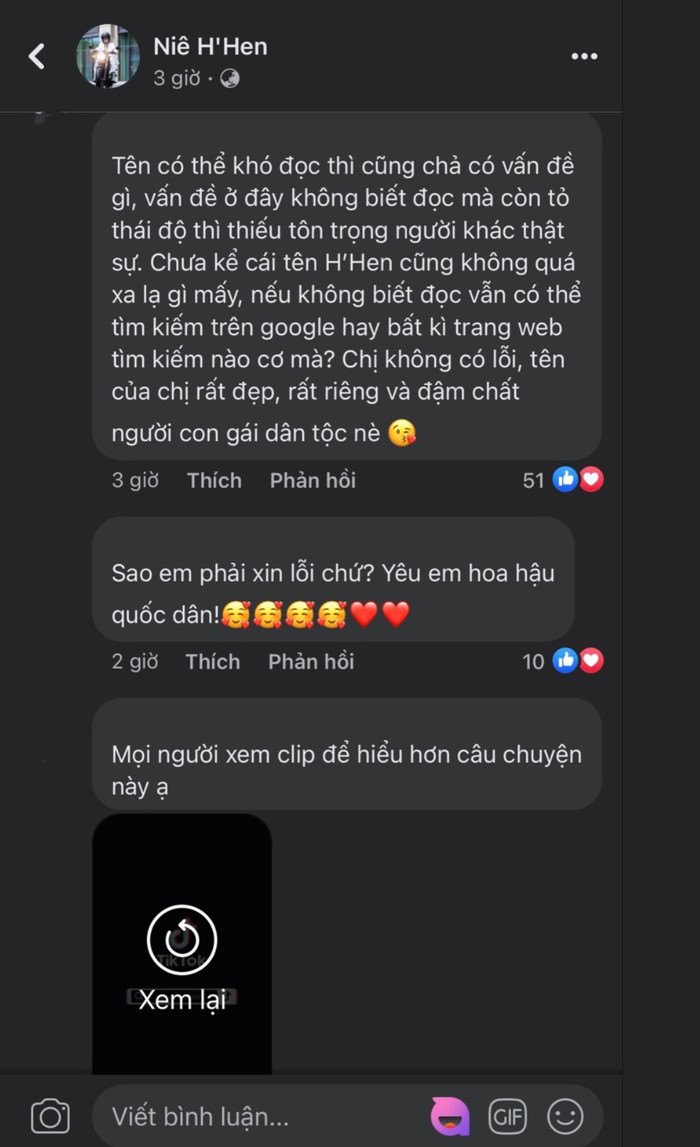700x1147 pixels.
Task: Open the GIF picker
Action: (507, 1115)
